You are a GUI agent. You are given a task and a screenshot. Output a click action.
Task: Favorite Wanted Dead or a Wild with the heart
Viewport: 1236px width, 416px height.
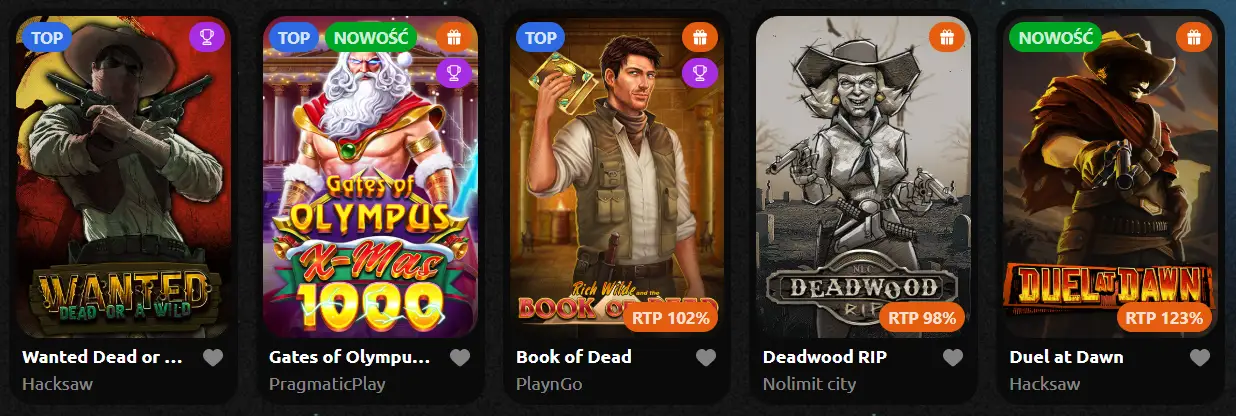point(213,358)
